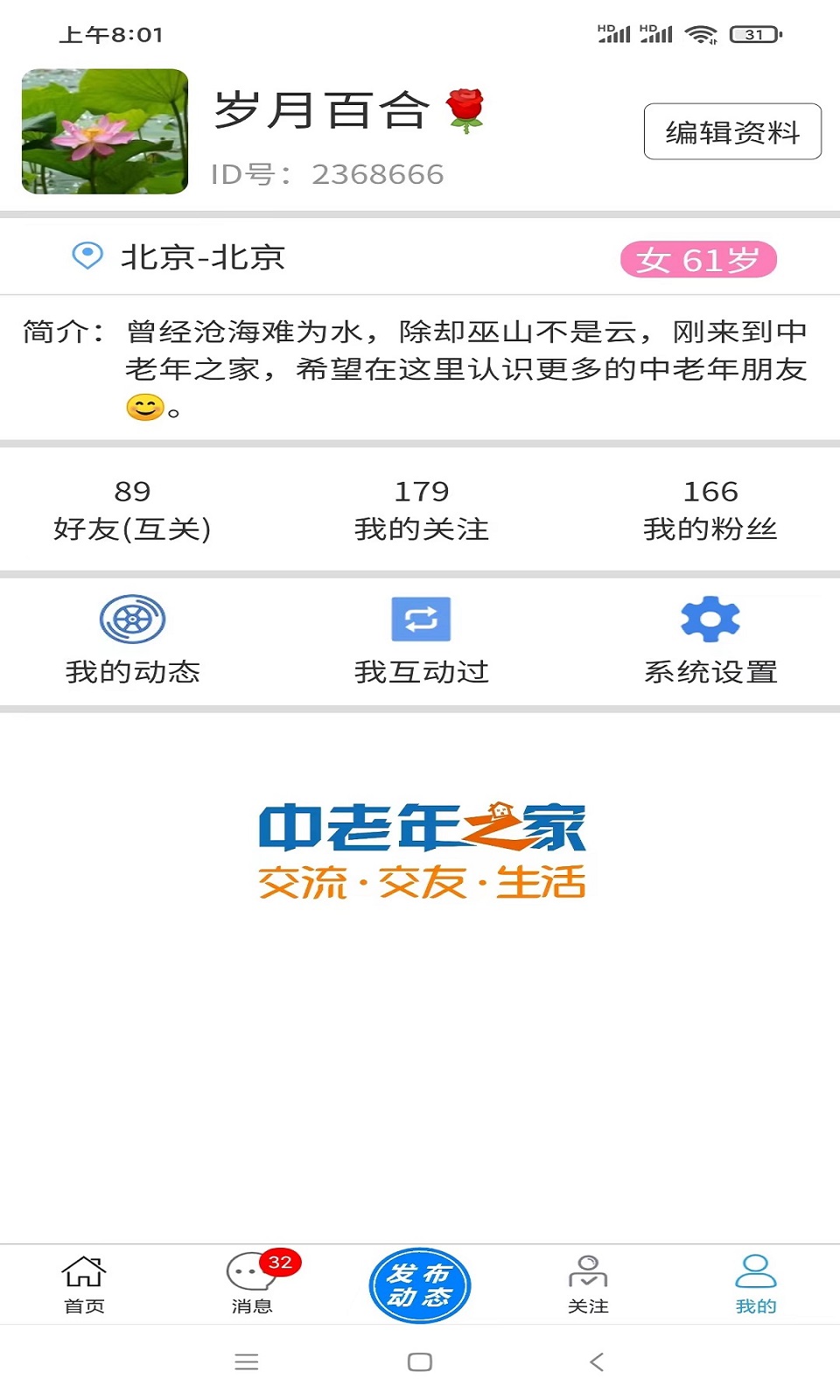Click the 编辑资料 button
The width and height of the screenshot is (840, 1400).
[733, 131]
